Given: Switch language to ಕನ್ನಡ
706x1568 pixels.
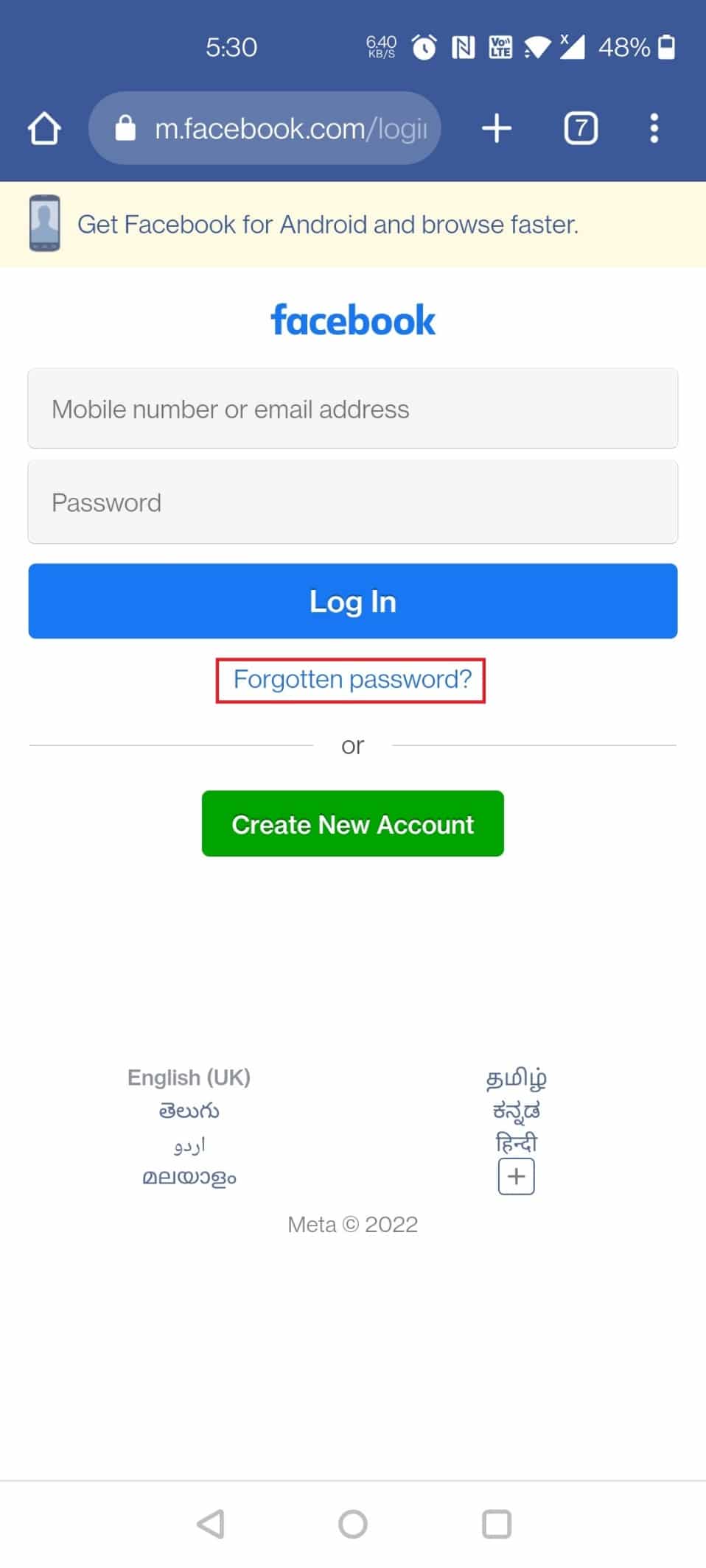Looking at the screenshot, I should (516, 1111).
